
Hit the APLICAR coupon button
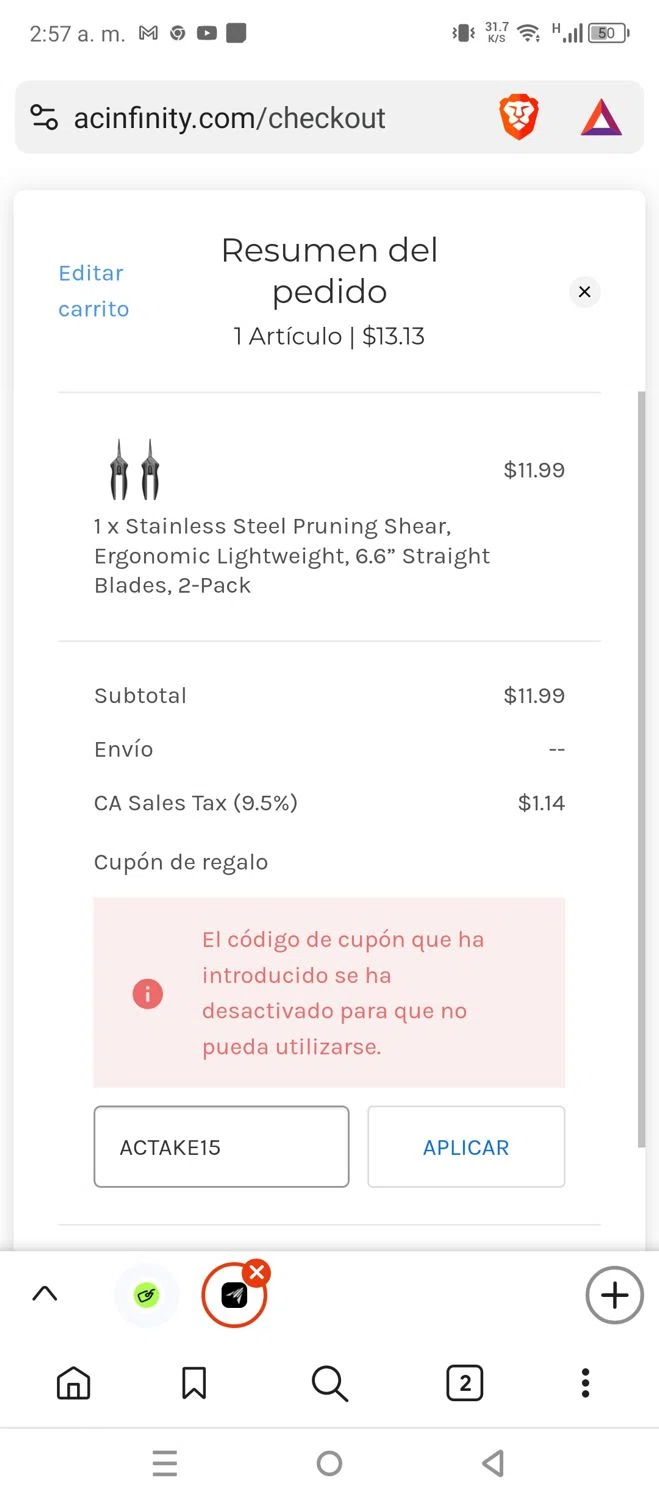pos(466,1147)
